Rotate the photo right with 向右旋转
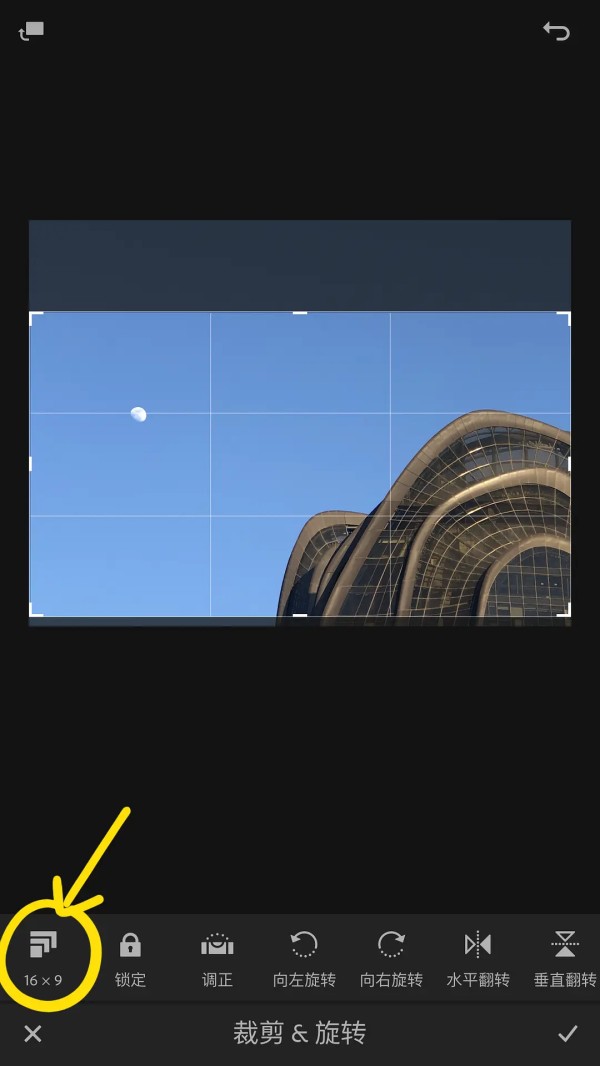 point(391,957)
